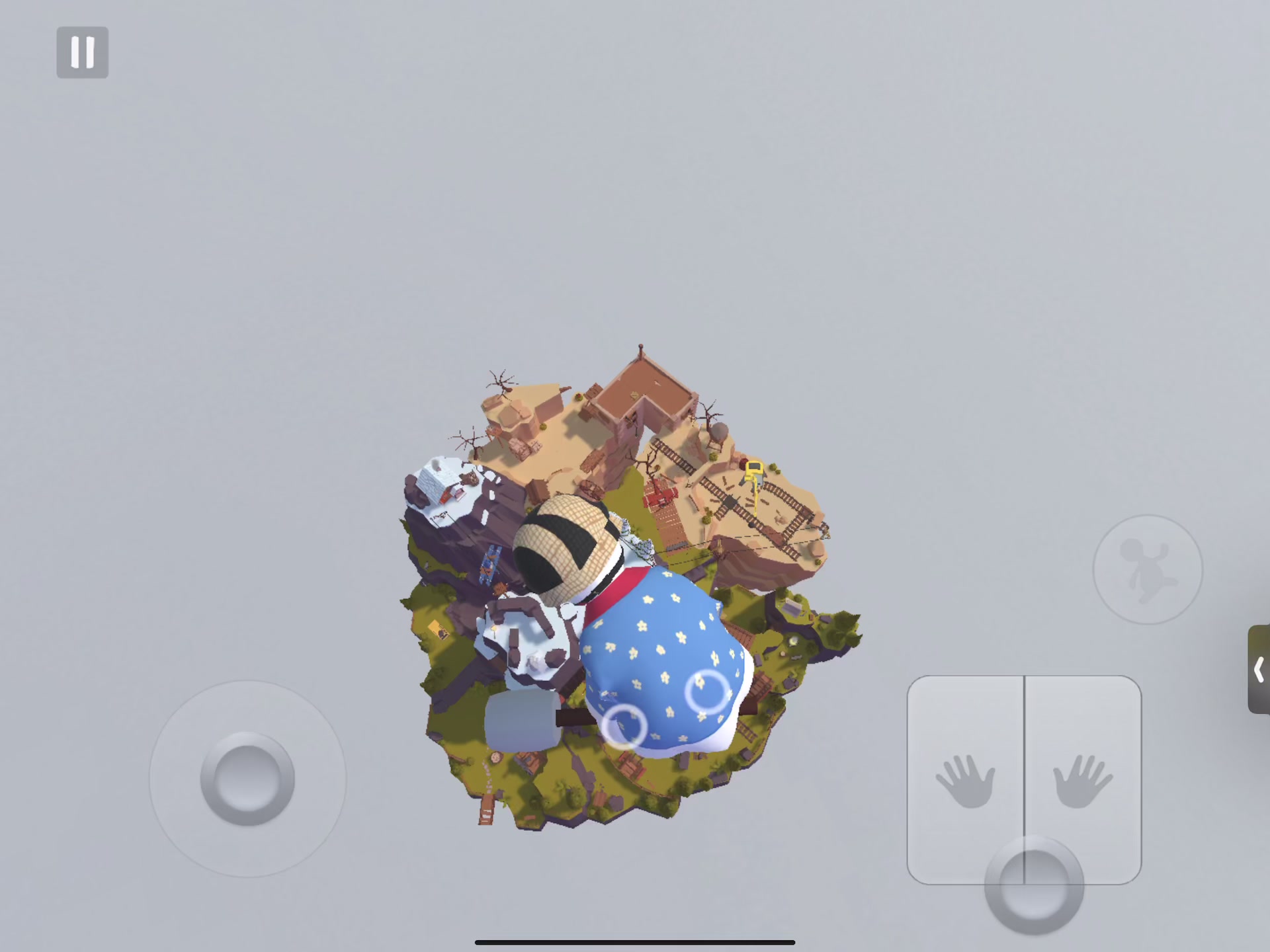Tap the camera joystick knob
This screenshot has height=952, width=1270.
(x=1034, y=885)
